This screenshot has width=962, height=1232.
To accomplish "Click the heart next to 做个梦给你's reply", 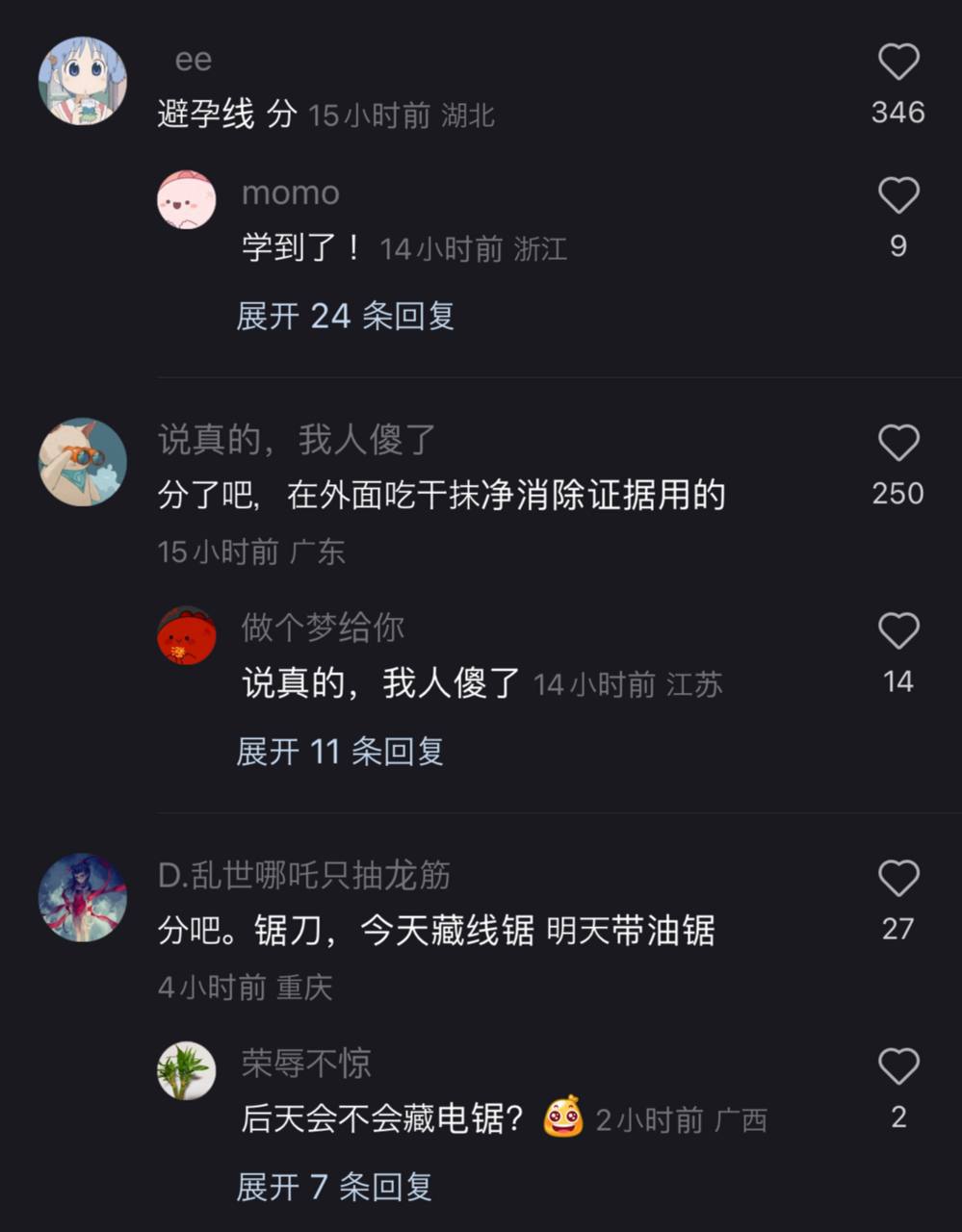I will [x=897, y=630].
